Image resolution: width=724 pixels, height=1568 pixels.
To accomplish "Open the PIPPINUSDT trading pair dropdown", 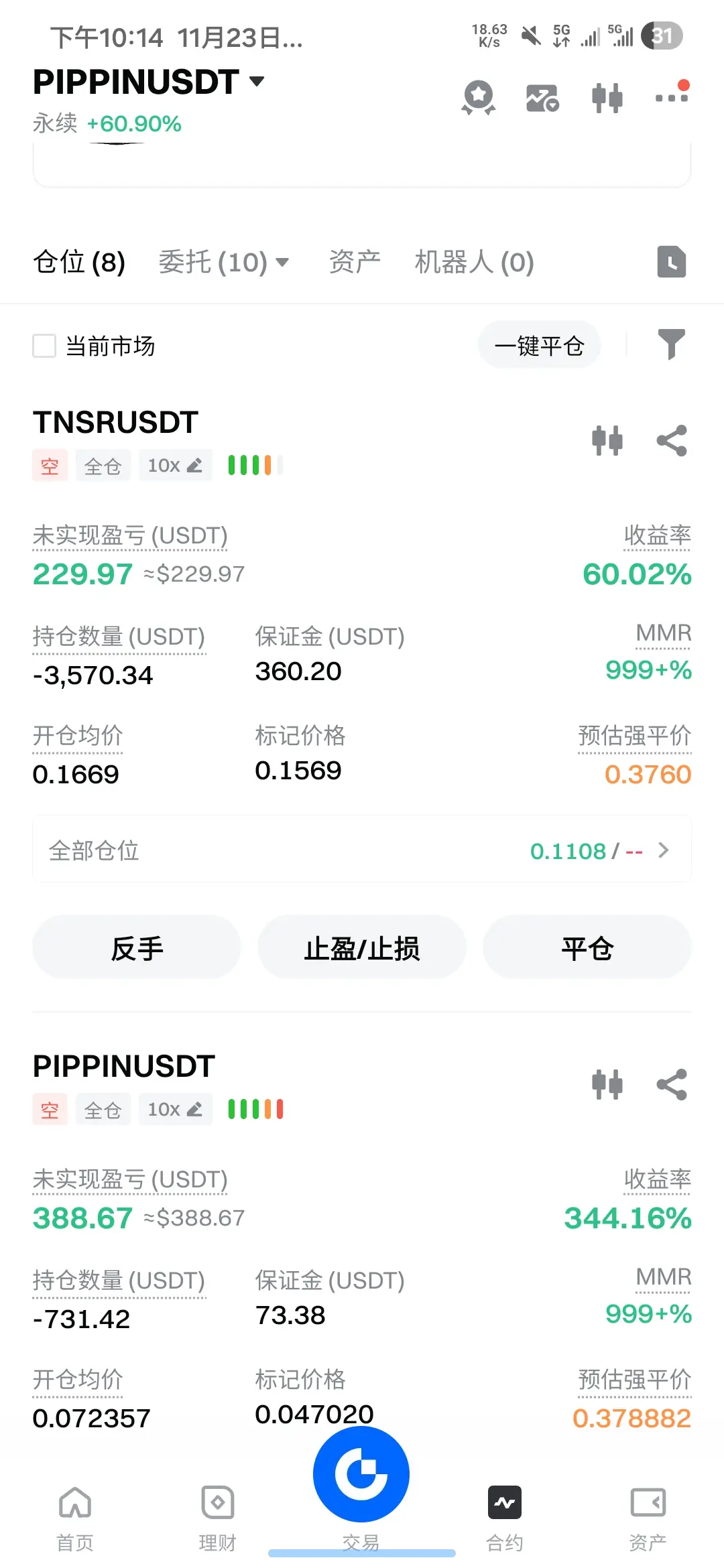I will [149, 82].
